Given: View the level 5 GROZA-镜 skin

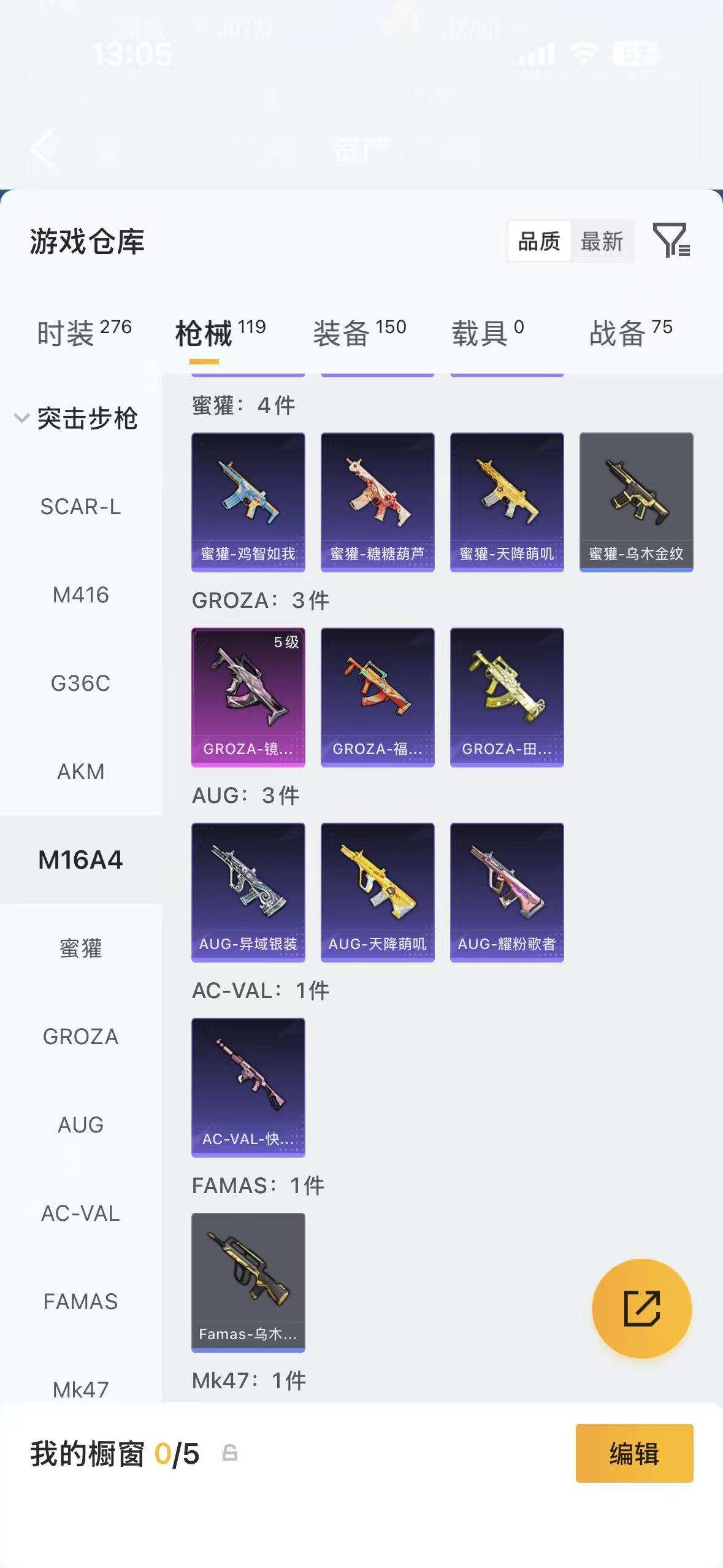Looking at the screenshot, I should (x=248, y=698).
